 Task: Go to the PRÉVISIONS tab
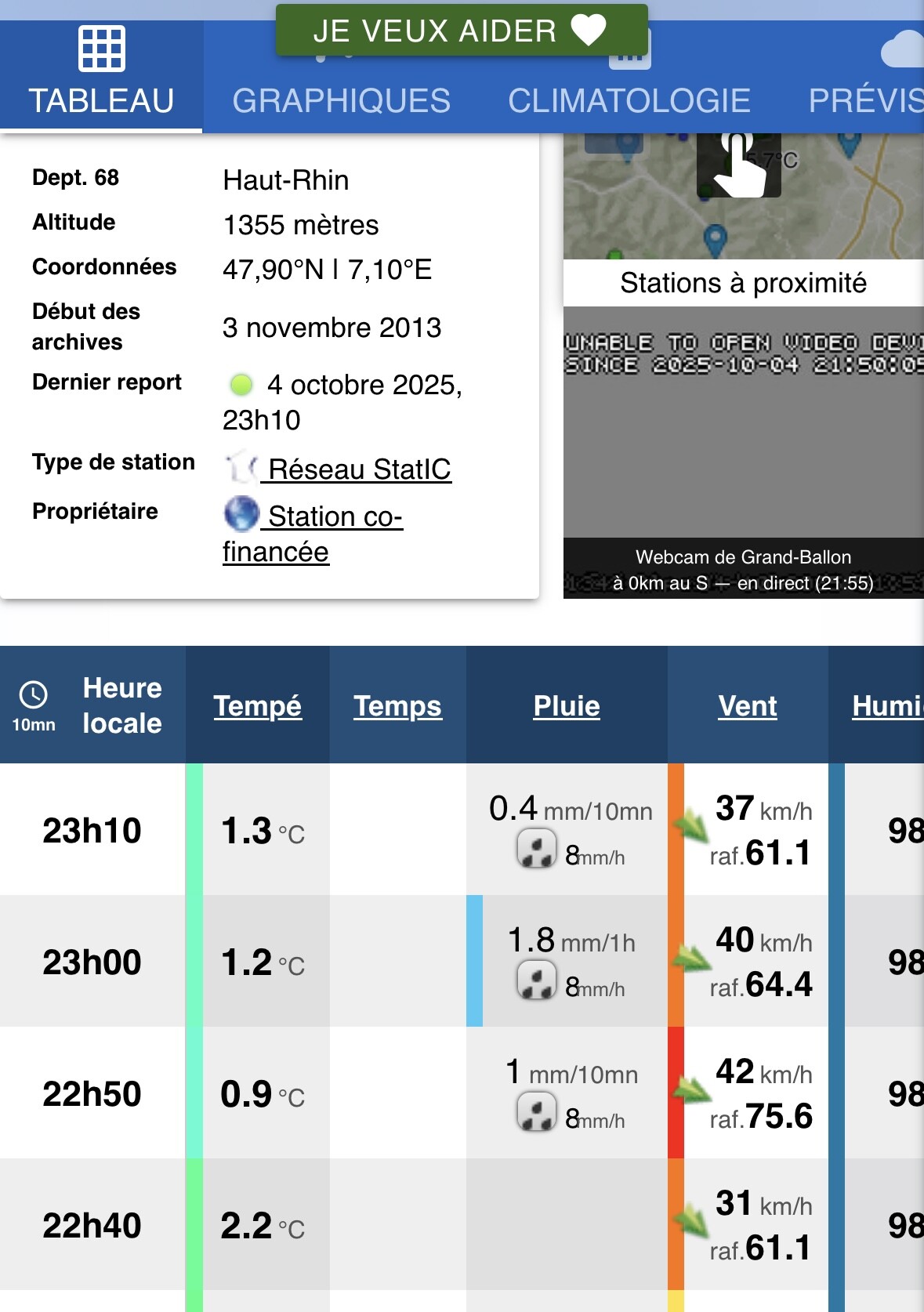click(x=865, y=100)
